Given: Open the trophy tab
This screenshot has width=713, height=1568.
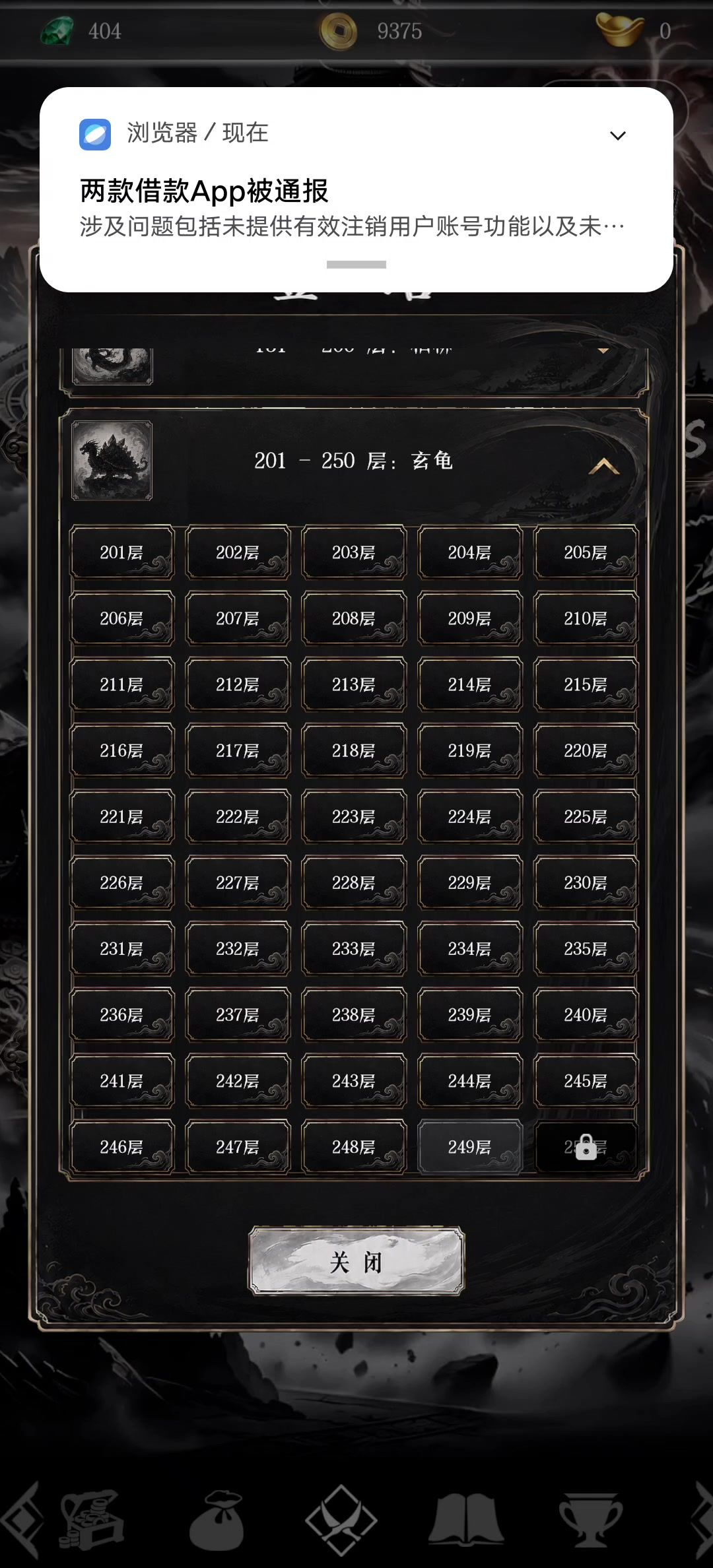Looking at the screenshot, I should point(590,1520).
